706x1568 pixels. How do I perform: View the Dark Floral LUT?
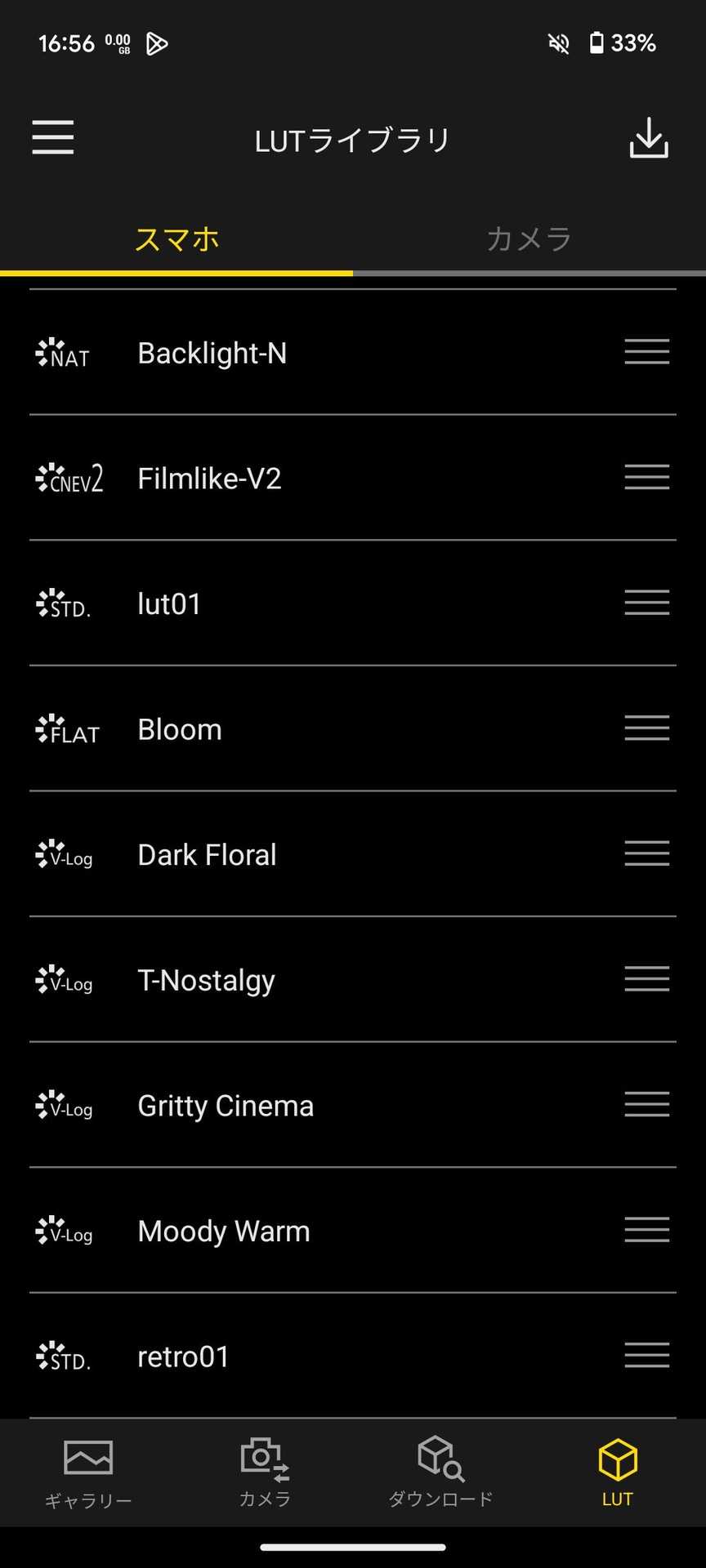(x=207, y=855)
